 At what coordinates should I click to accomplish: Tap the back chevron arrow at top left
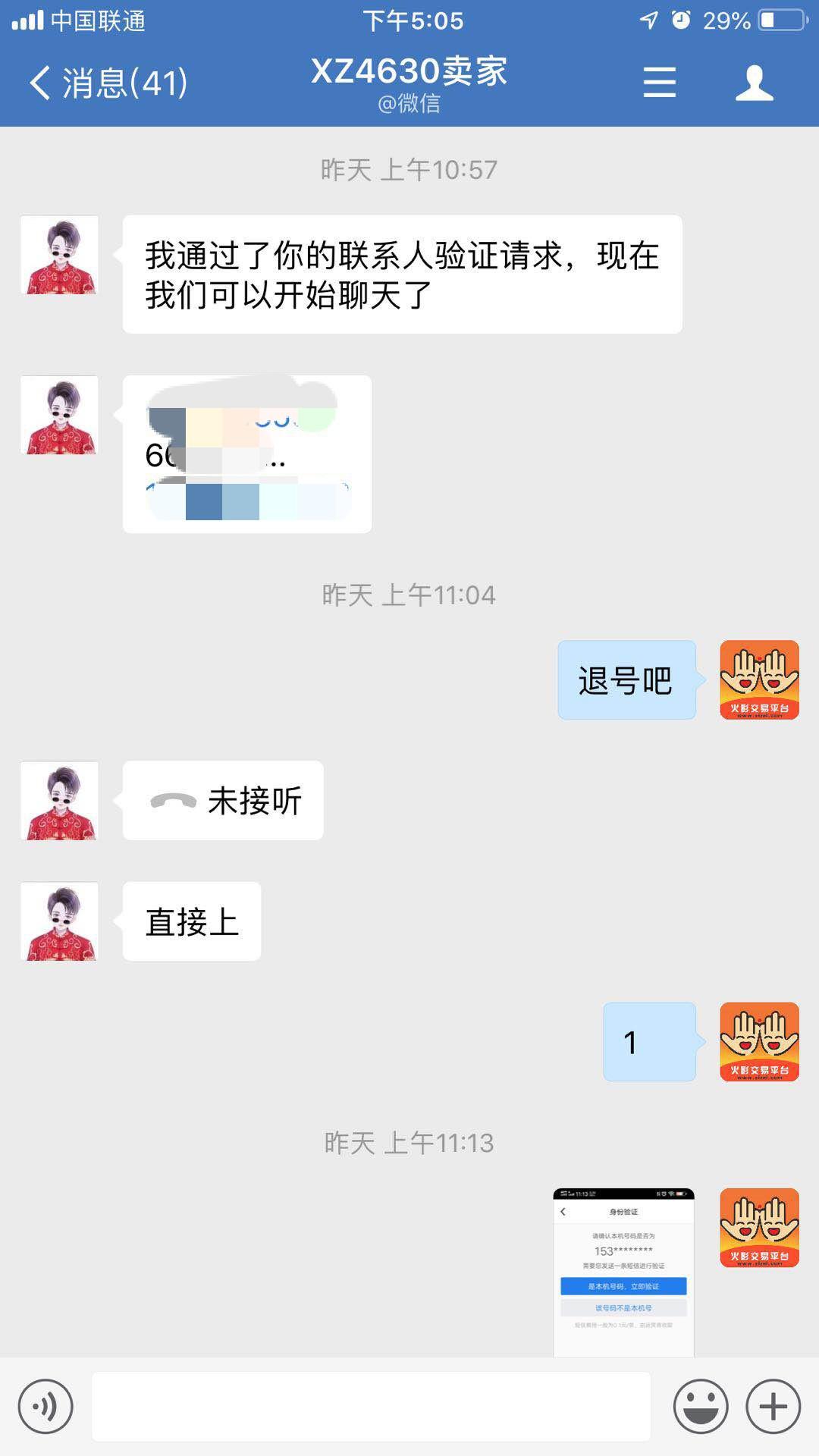39,83
